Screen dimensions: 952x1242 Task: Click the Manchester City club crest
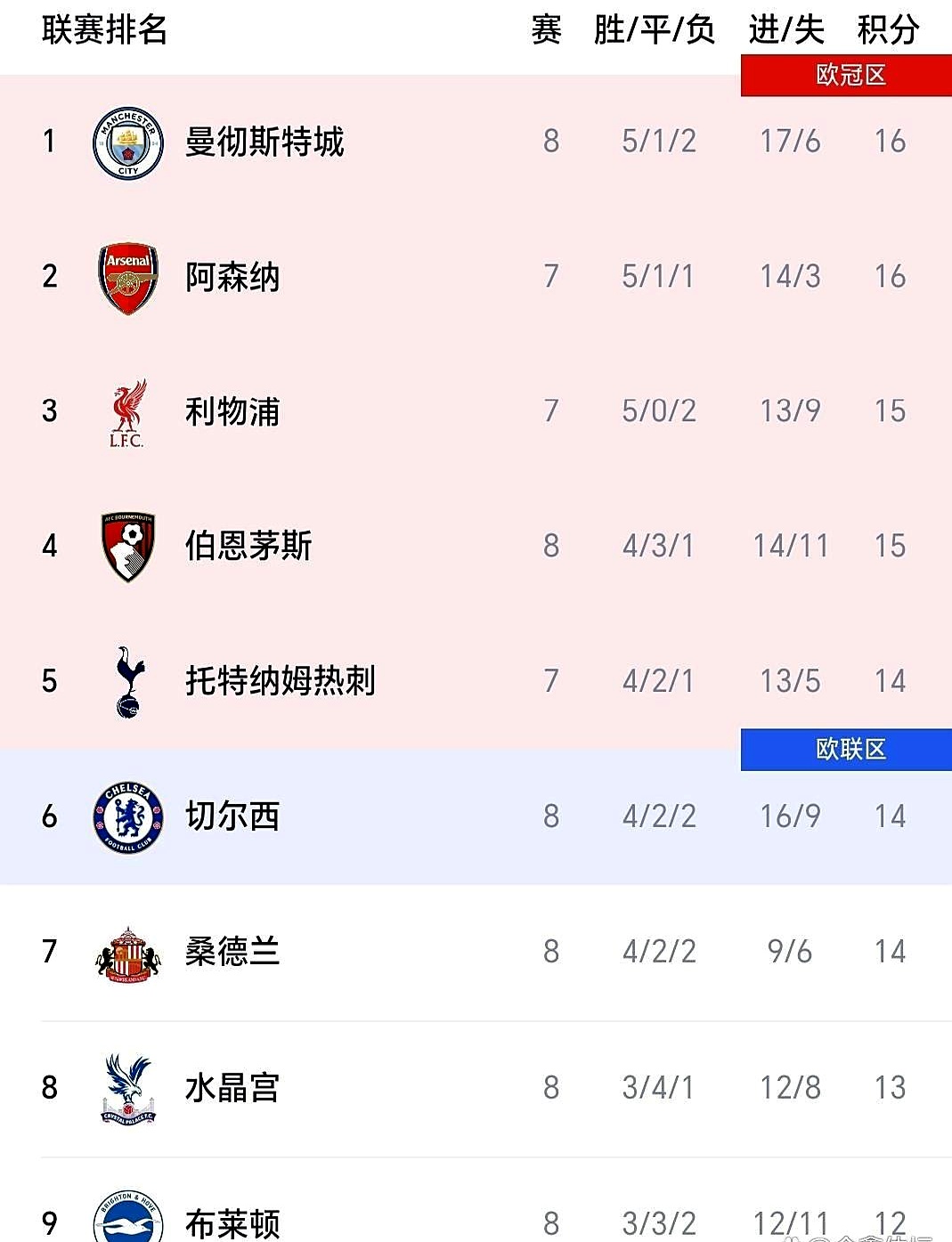(126, 142)
